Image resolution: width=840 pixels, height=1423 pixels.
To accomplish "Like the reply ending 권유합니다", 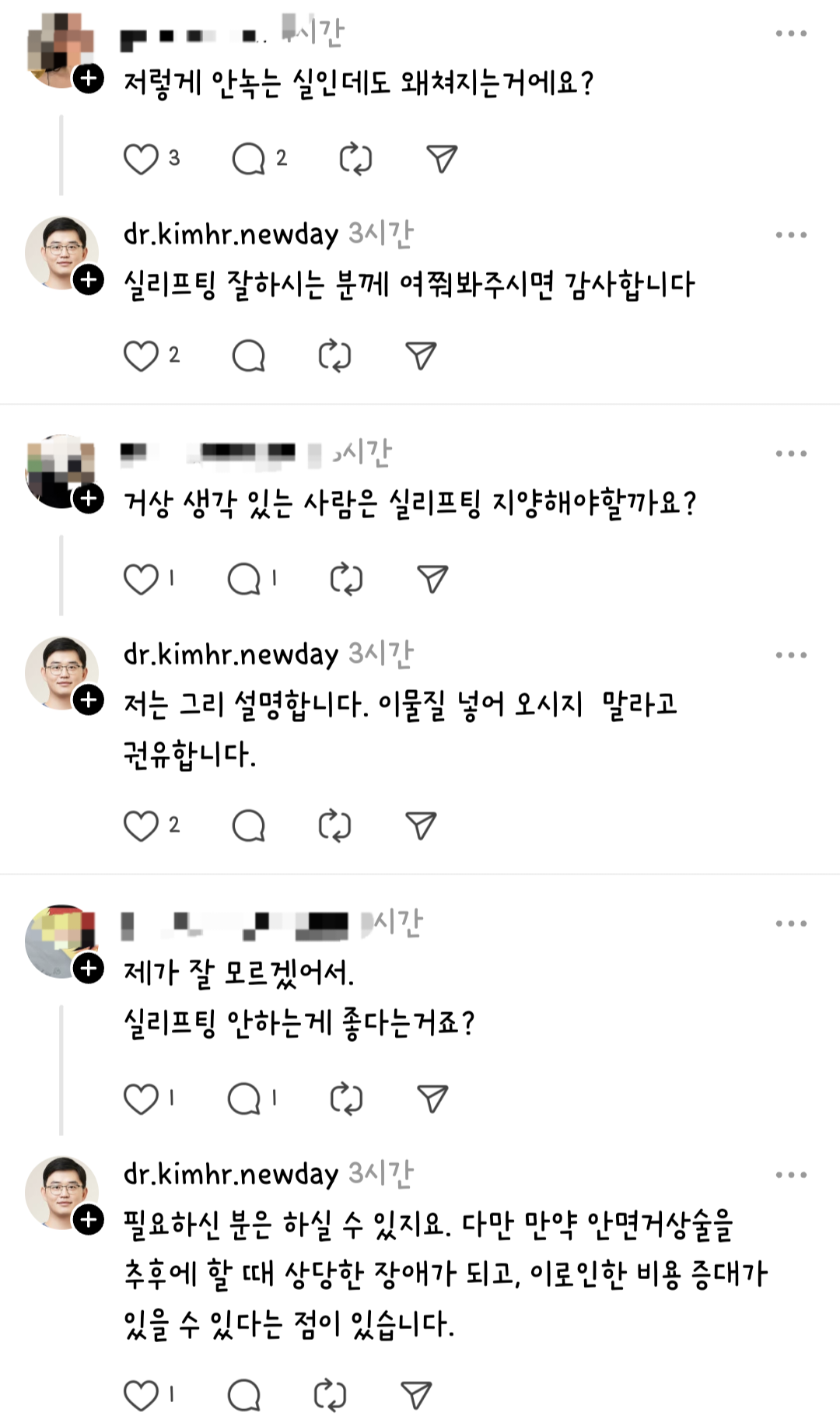I will pyautogui.click(x=141, y=825).
